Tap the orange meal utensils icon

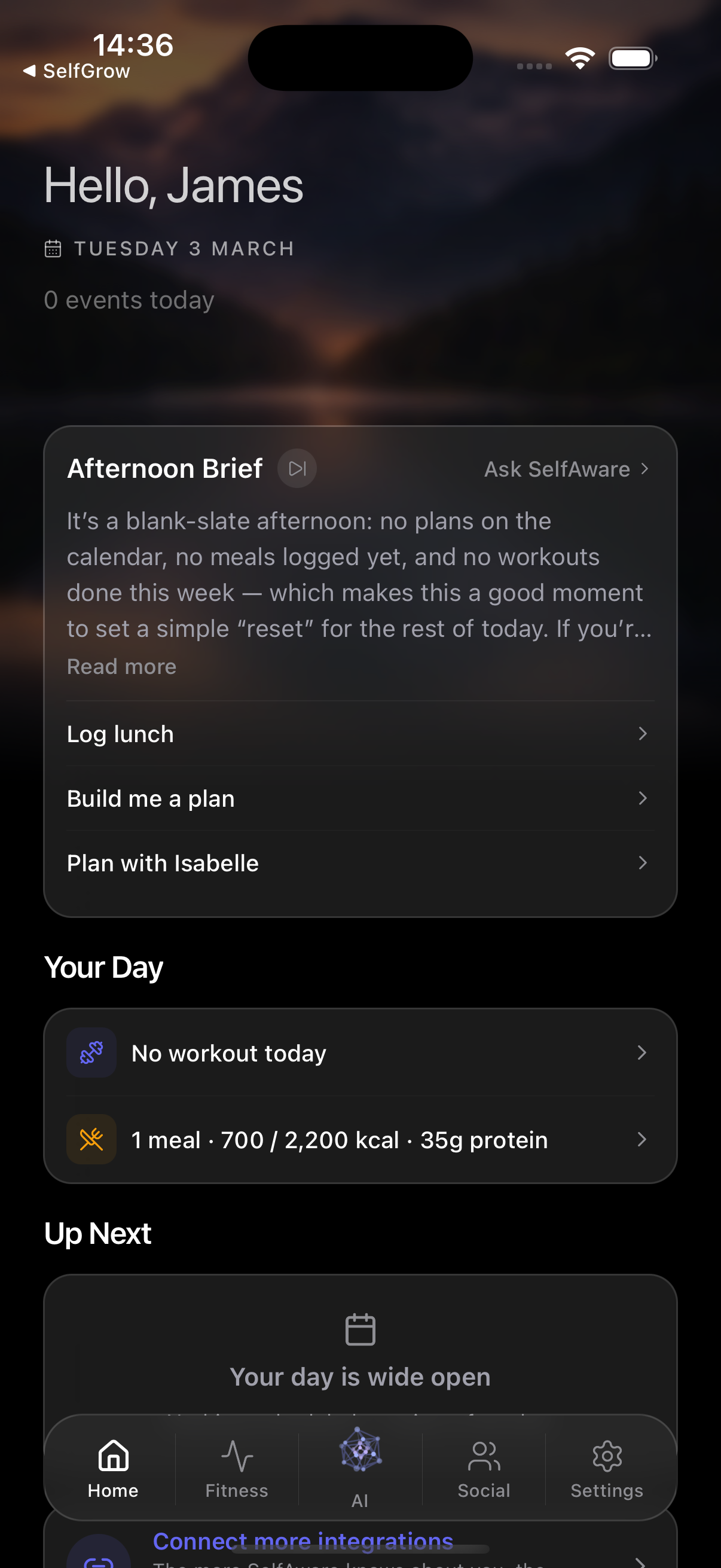[91, 1139]
